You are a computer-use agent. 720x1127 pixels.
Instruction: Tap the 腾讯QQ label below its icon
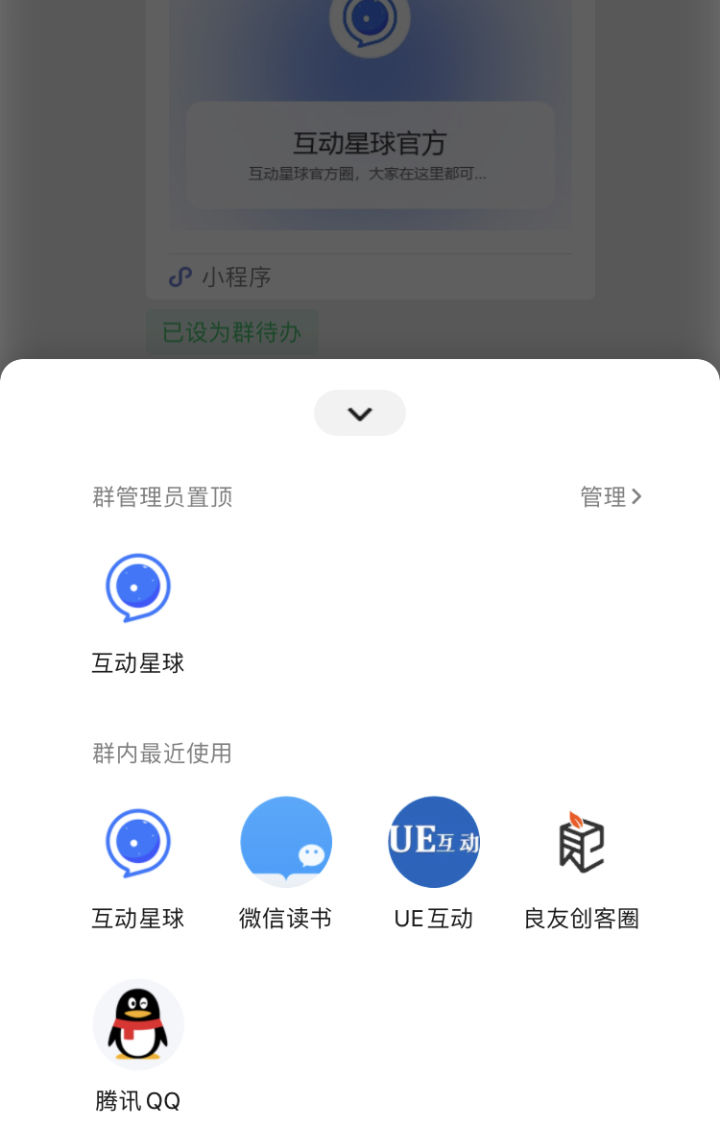pyautogui.click(x=138, y=1100)
